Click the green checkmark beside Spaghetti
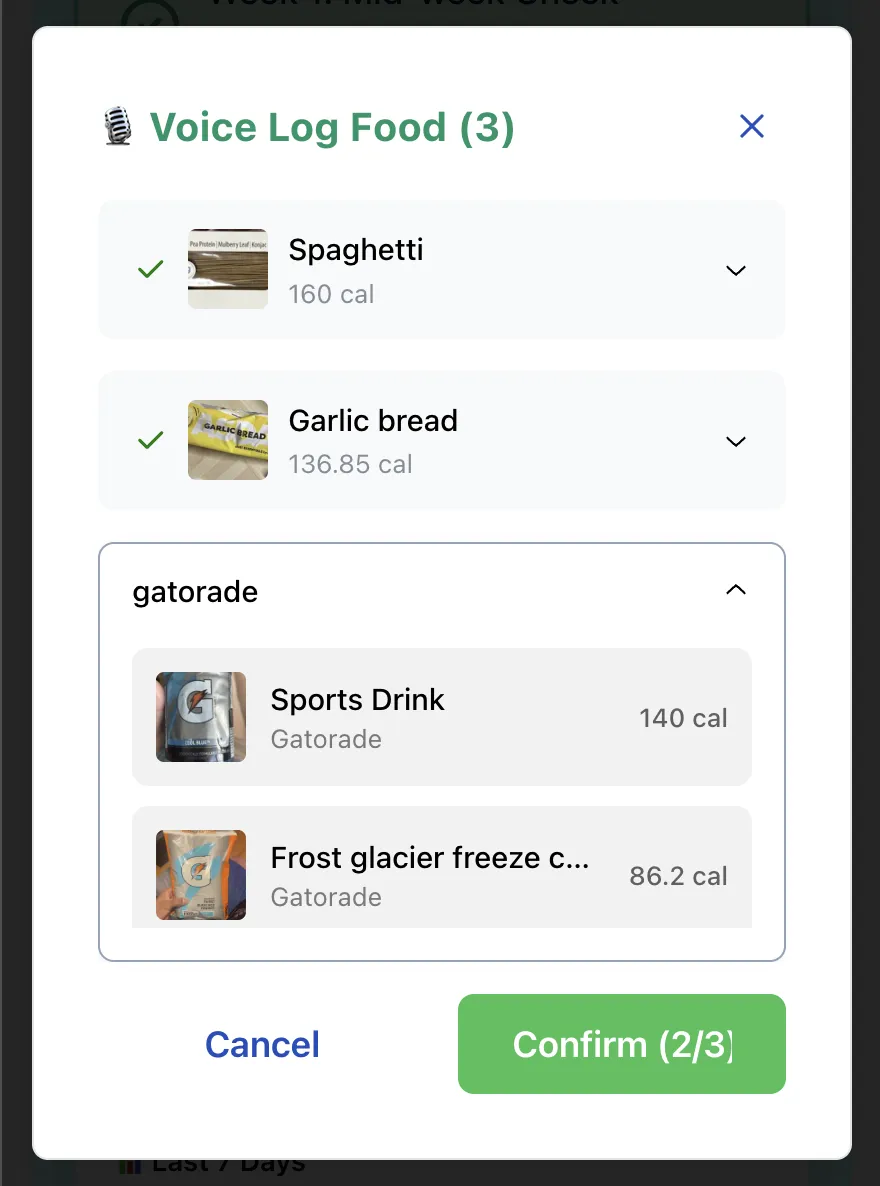The height and width of the screenshot is (1186, 880). pyautogui.click(x=149, y=269)
